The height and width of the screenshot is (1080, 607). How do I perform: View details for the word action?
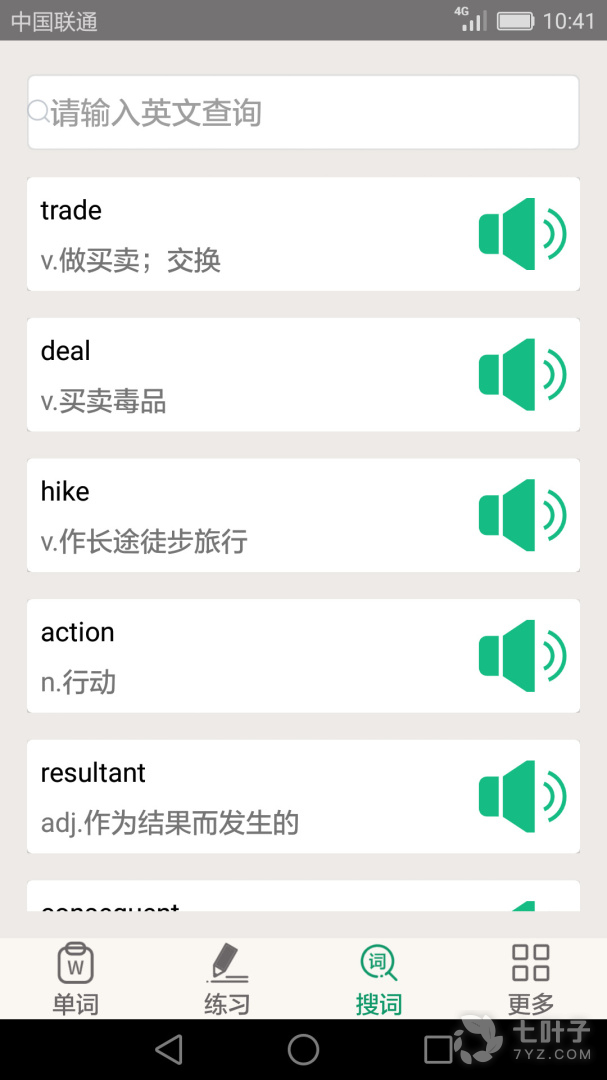[x=303, y=656]
